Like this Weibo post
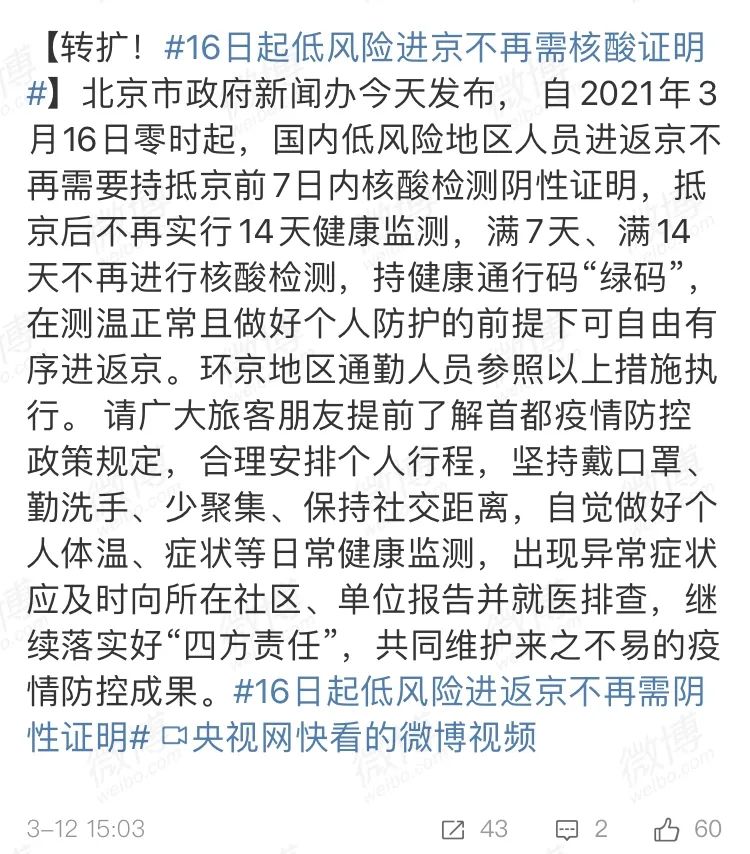This screenshot has width=750, height=854. click(x=687, y=828)
